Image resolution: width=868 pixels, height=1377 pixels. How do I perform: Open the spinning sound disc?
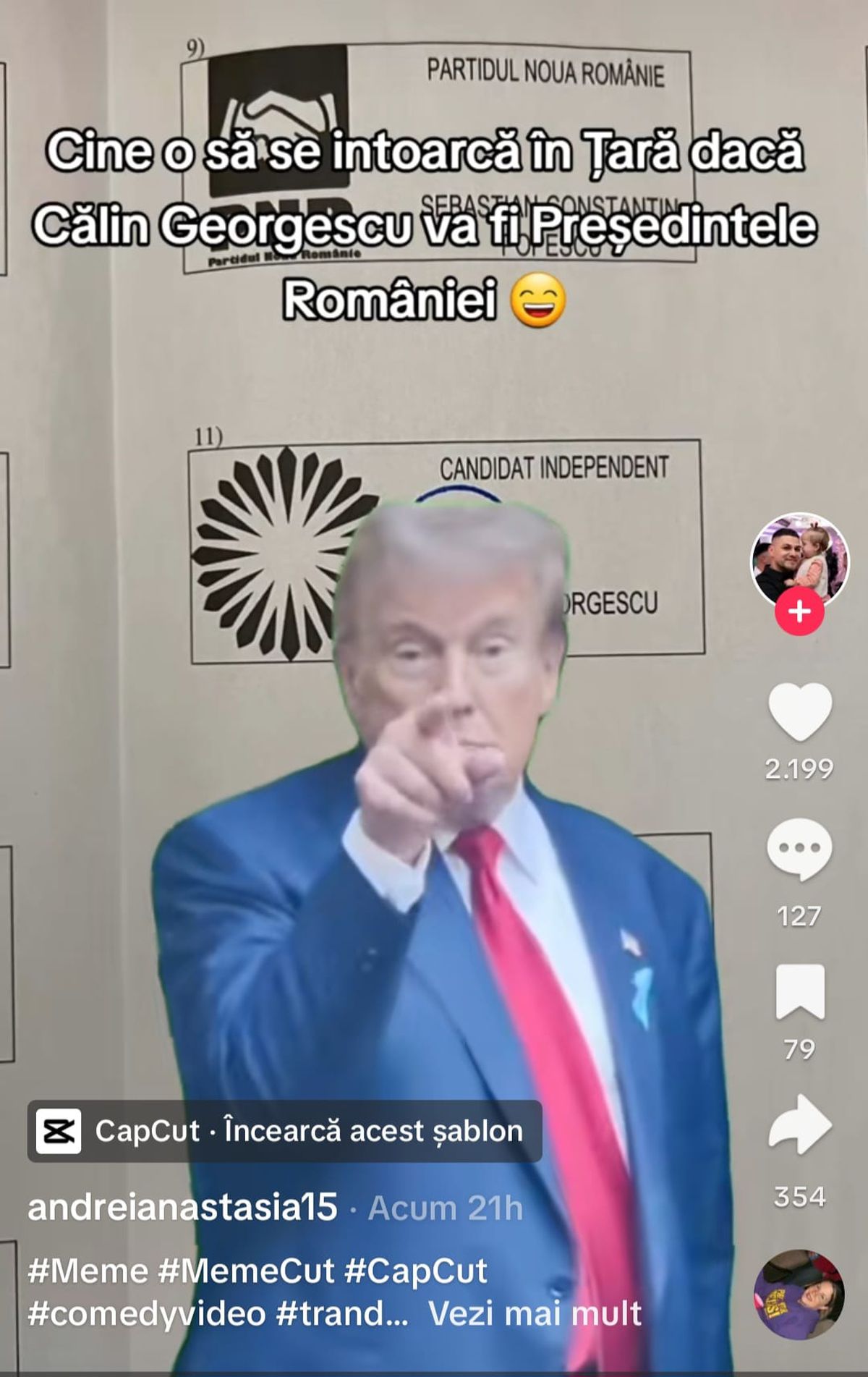(x=799, y=1295)
